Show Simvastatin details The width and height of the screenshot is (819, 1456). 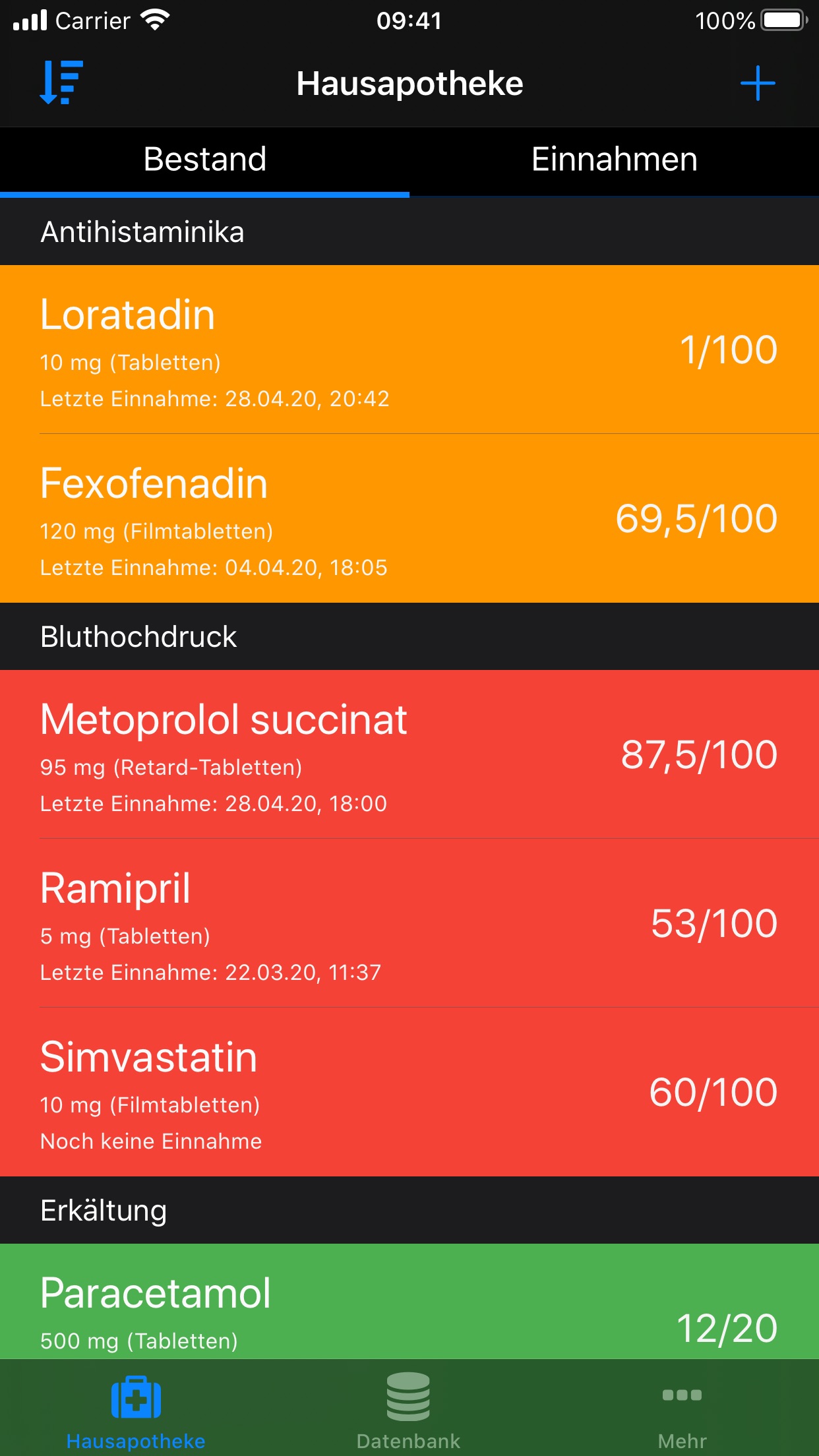[409, 1092]
